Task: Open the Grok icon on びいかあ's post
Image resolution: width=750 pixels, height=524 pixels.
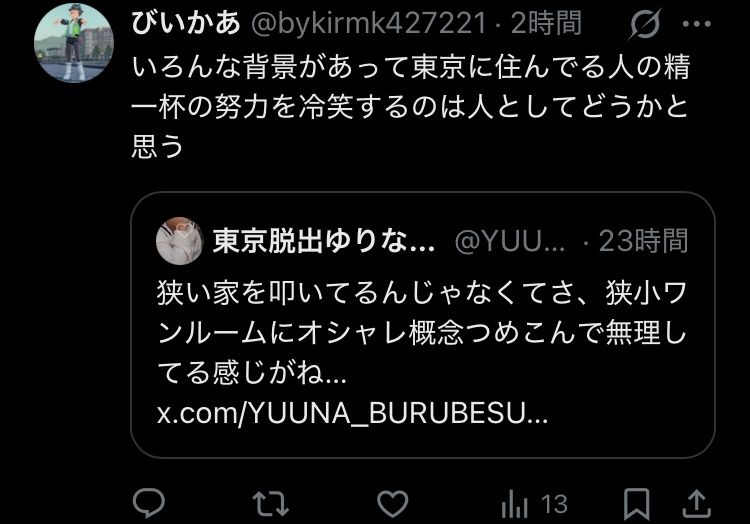Action: coord(647,22)
